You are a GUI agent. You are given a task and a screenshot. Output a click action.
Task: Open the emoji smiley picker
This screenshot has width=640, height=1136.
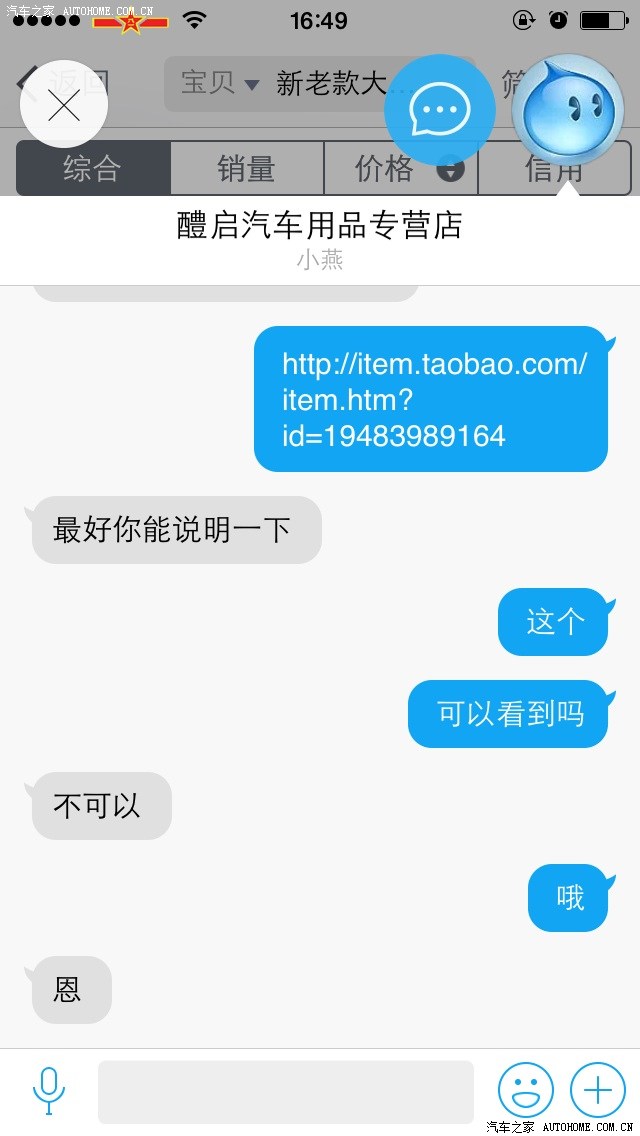[x=526, y=1090]
